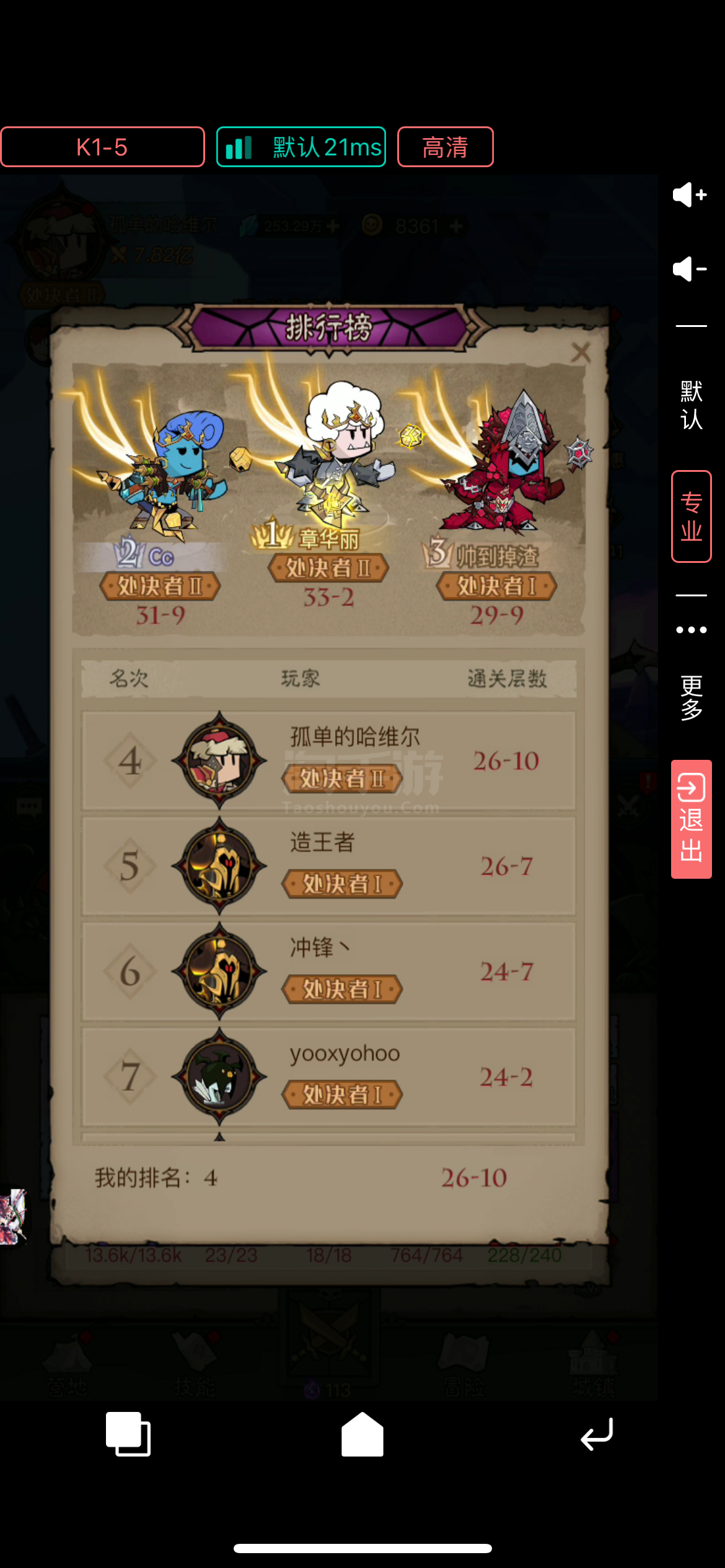Screen dimensions: 725x1568
Task: Open the rank 6 player 冲锋丶 row
Action: [x=328, y=972]
